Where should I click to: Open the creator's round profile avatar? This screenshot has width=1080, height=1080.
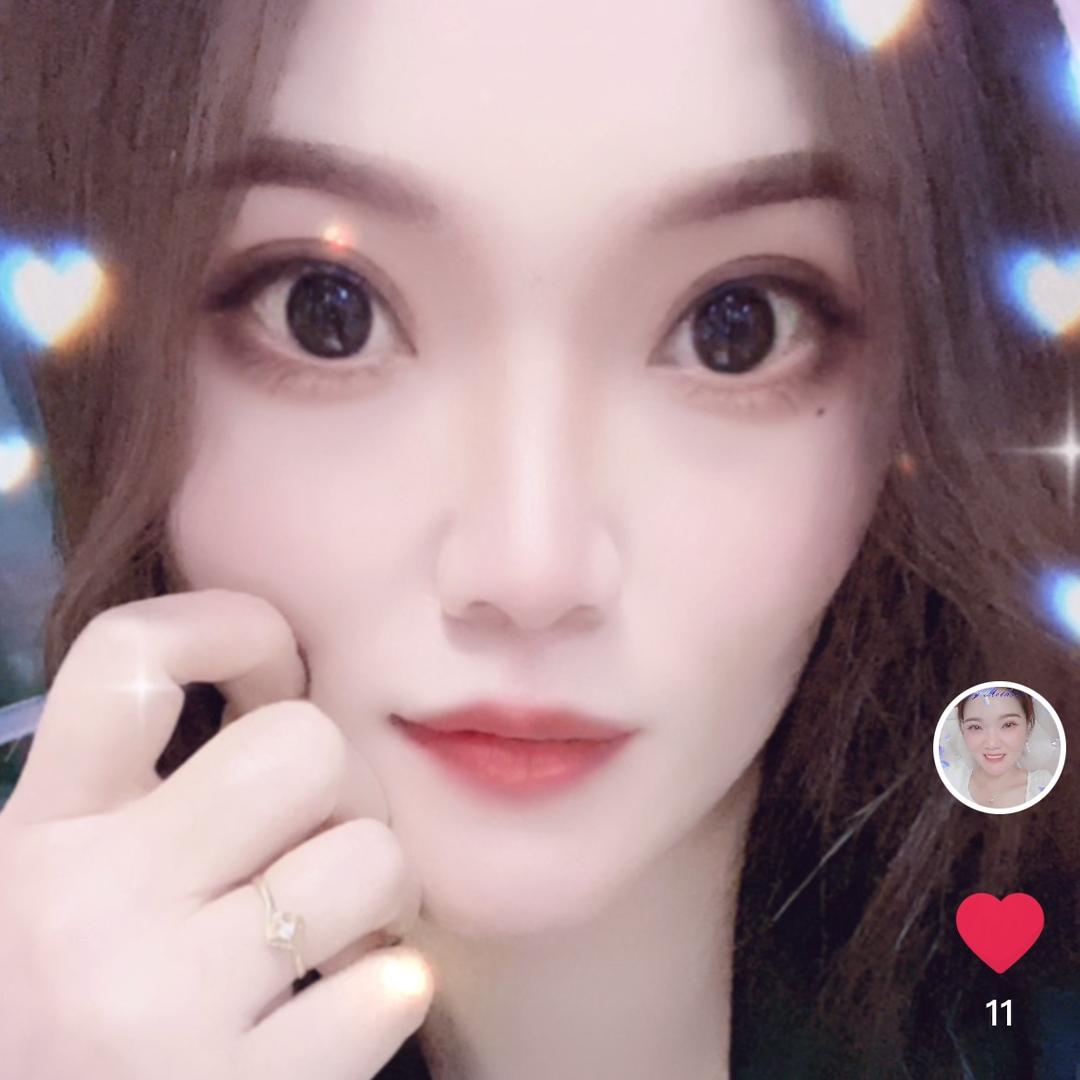[x=999, y=747]
